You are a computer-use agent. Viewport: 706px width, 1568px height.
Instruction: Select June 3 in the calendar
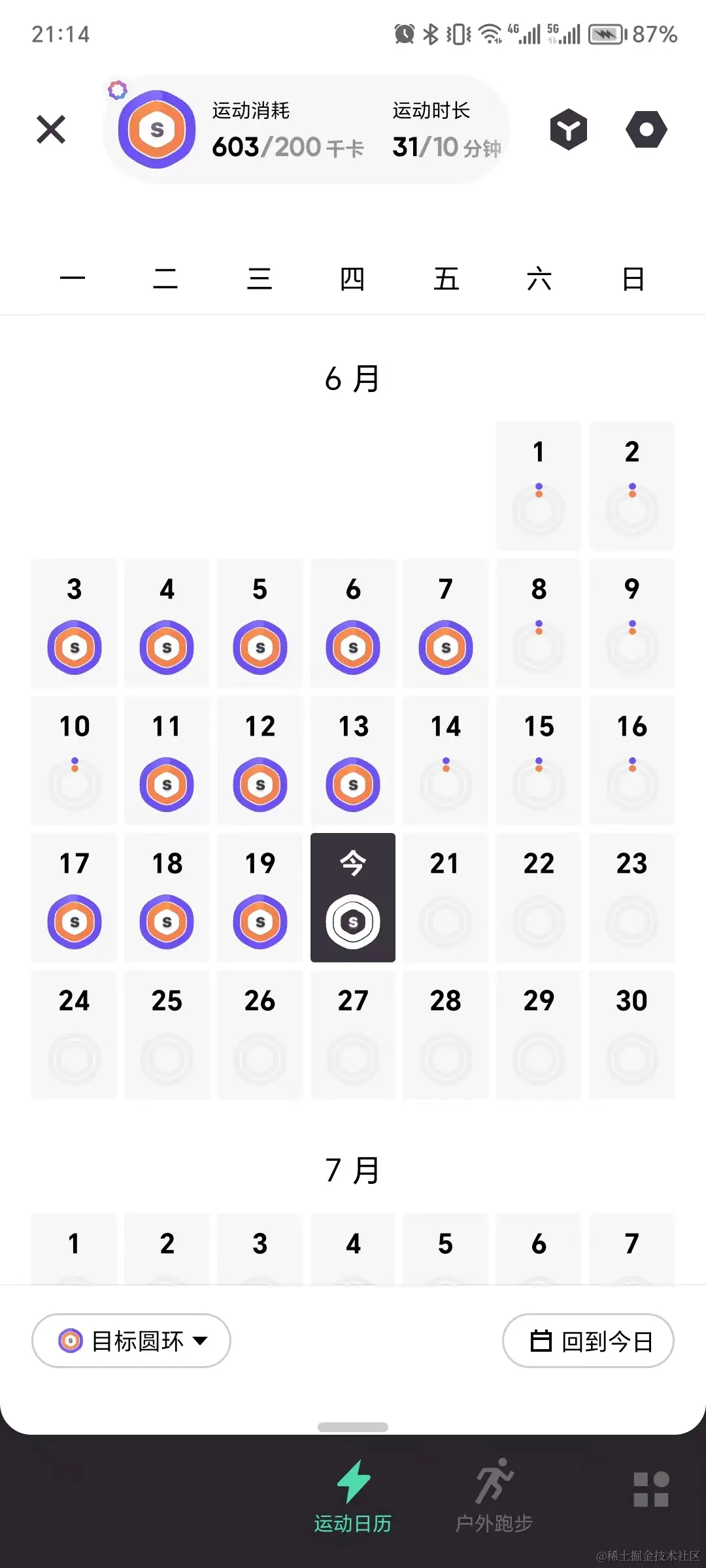[75, 623]
